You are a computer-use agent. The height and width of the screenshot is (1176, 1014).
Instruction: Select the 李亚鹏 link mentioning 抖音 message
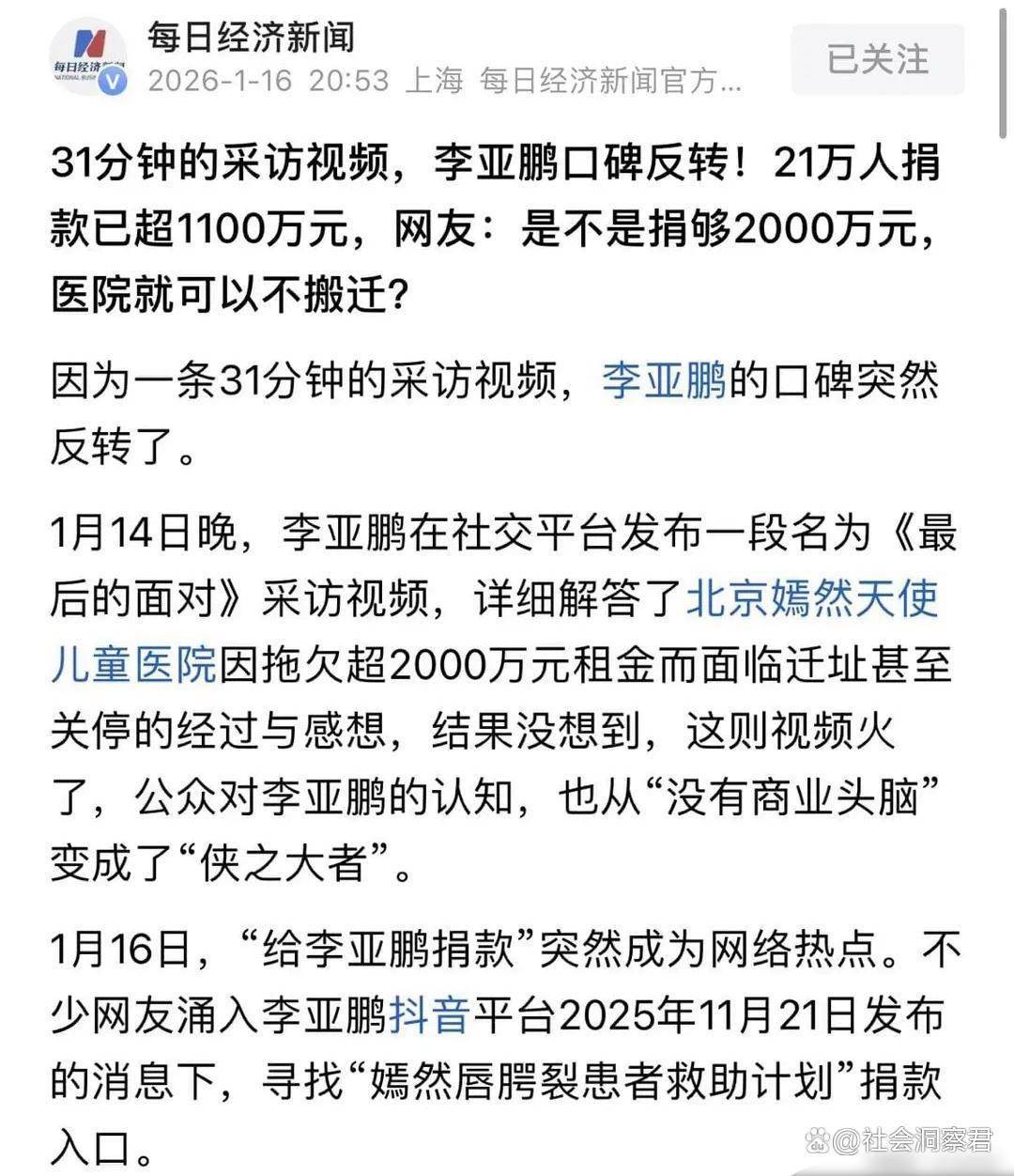coord(331,1013)
